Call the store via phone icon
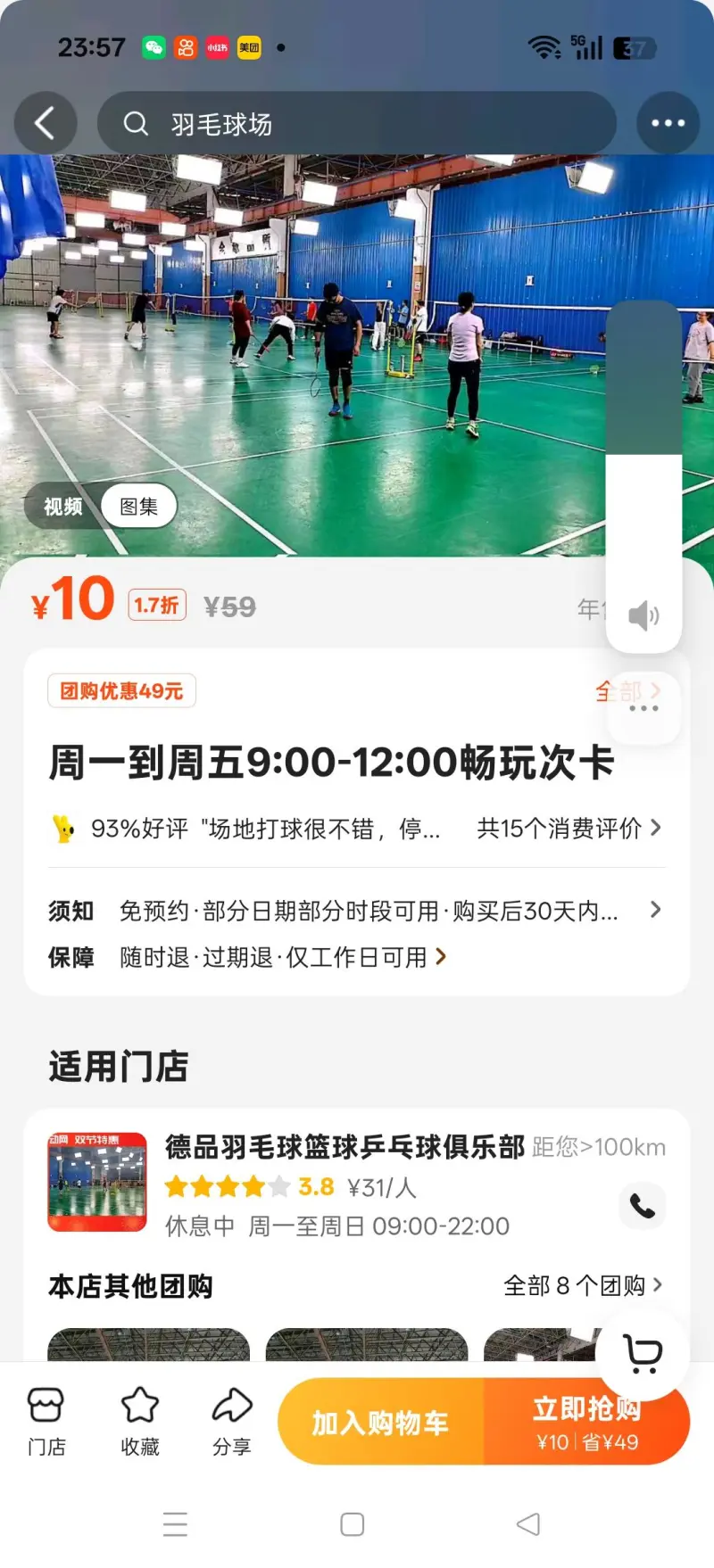This screenshot has height=1568, width=714. point(643,1206)
